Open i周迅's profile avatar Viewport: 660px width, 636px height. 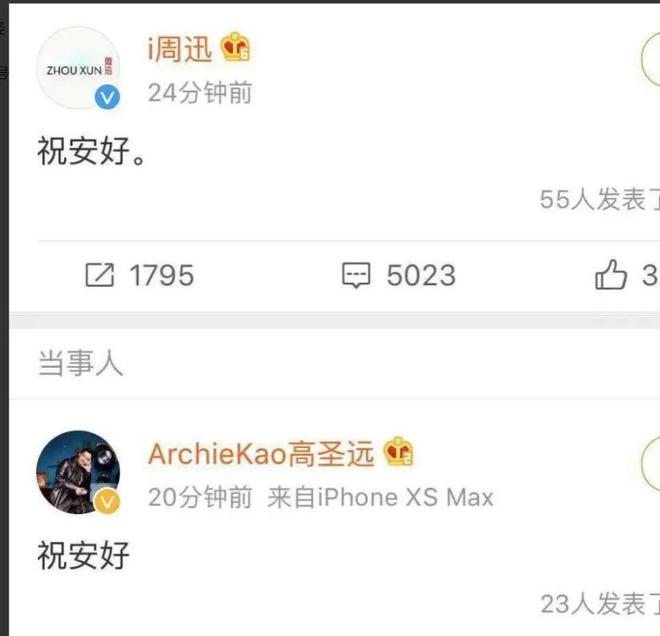[78, 69]
